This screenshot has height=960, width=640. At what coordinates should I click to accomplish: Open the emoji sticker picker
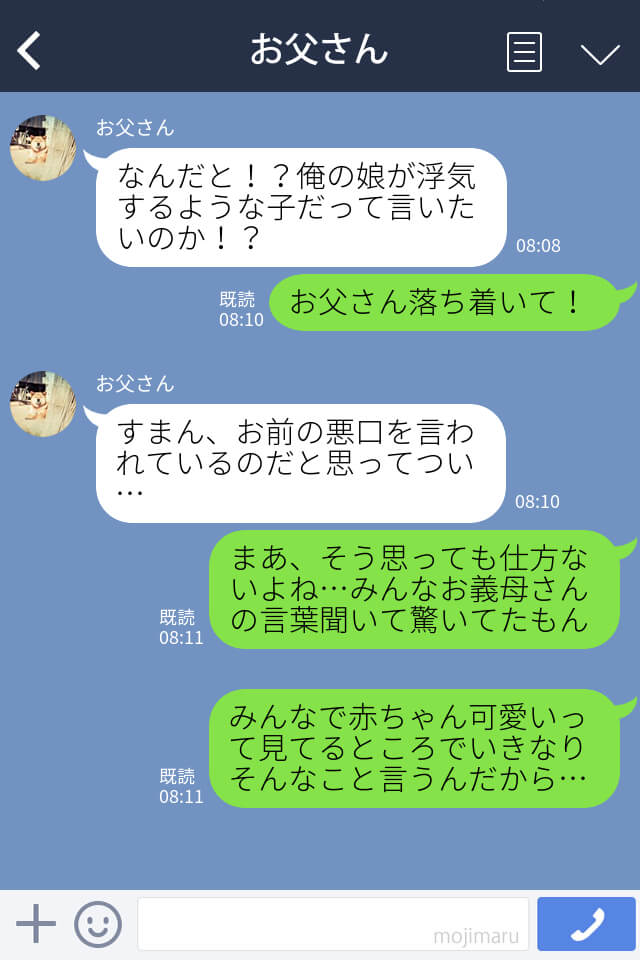(98, 924)
